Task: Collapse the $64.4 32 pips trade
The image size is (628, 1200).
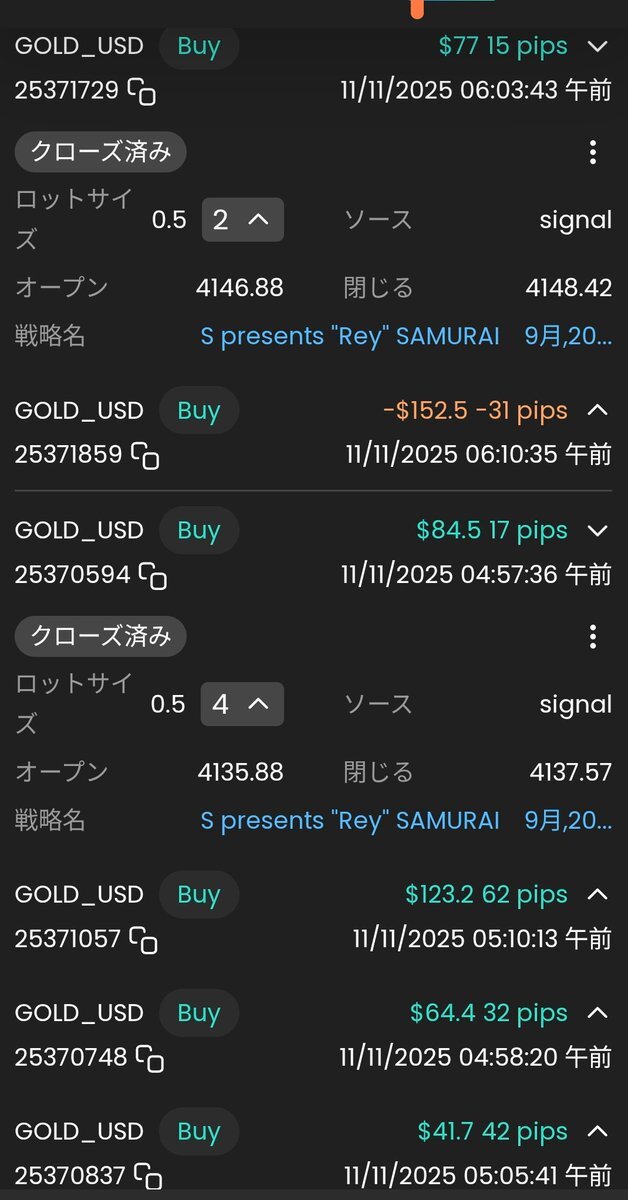Action: 597,1013
